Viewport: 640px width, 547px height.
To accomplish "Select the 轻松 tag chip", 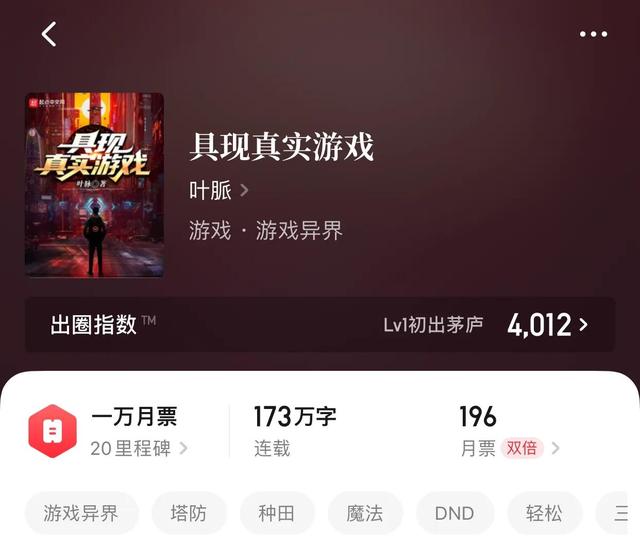I will tap(543, 514).
